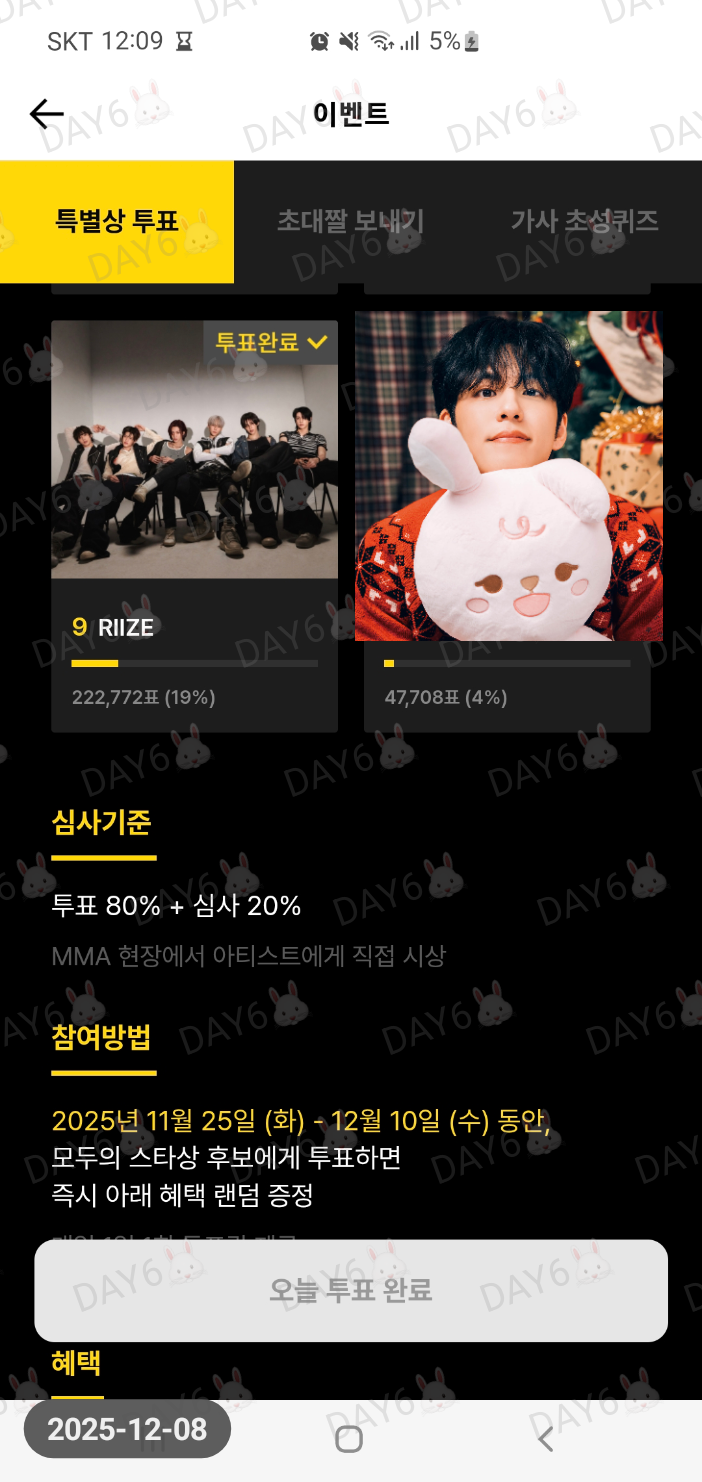The image size is (702, 1482).
Task: Tap the system home button
Action: click(x=349, y=1439)
